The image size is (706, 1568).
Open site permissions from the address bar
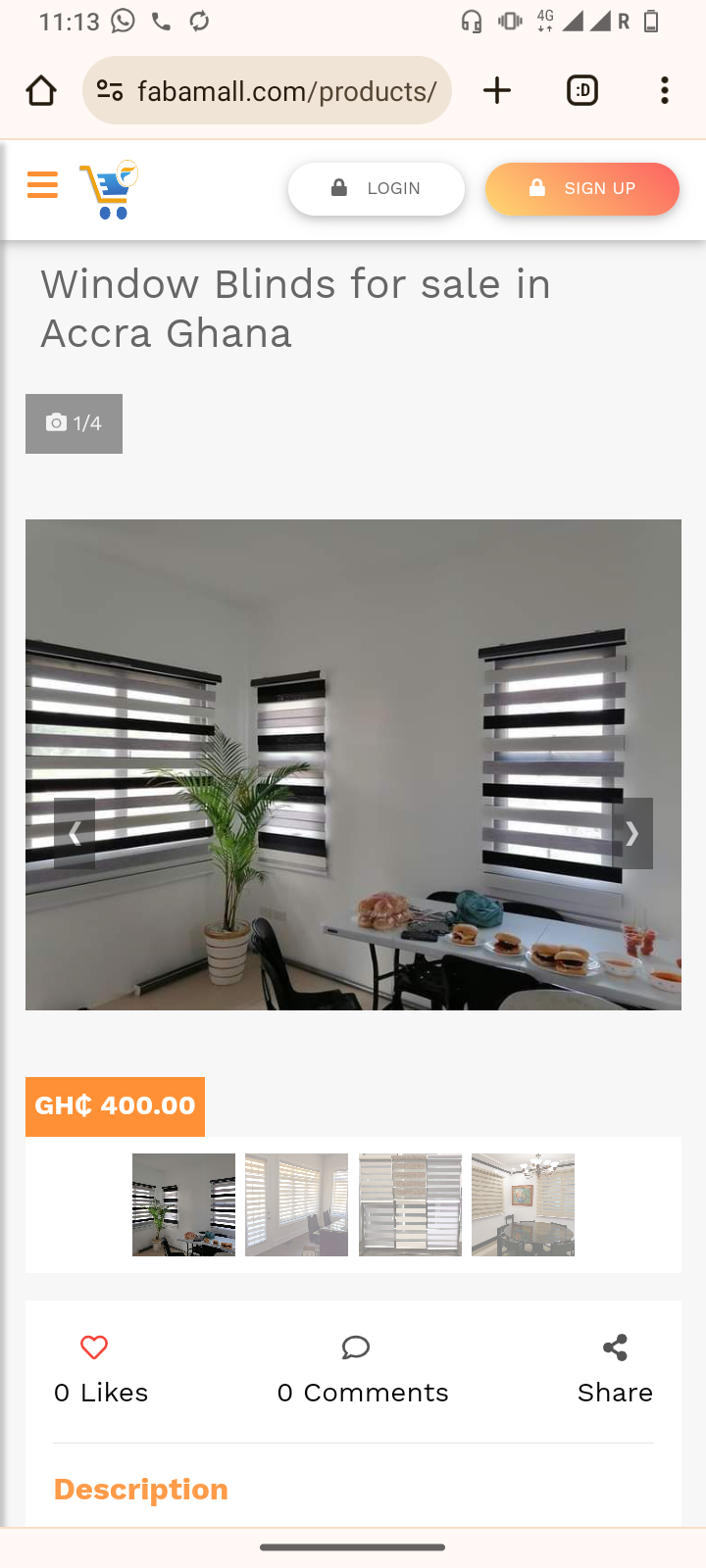click(x=111, y=90)
